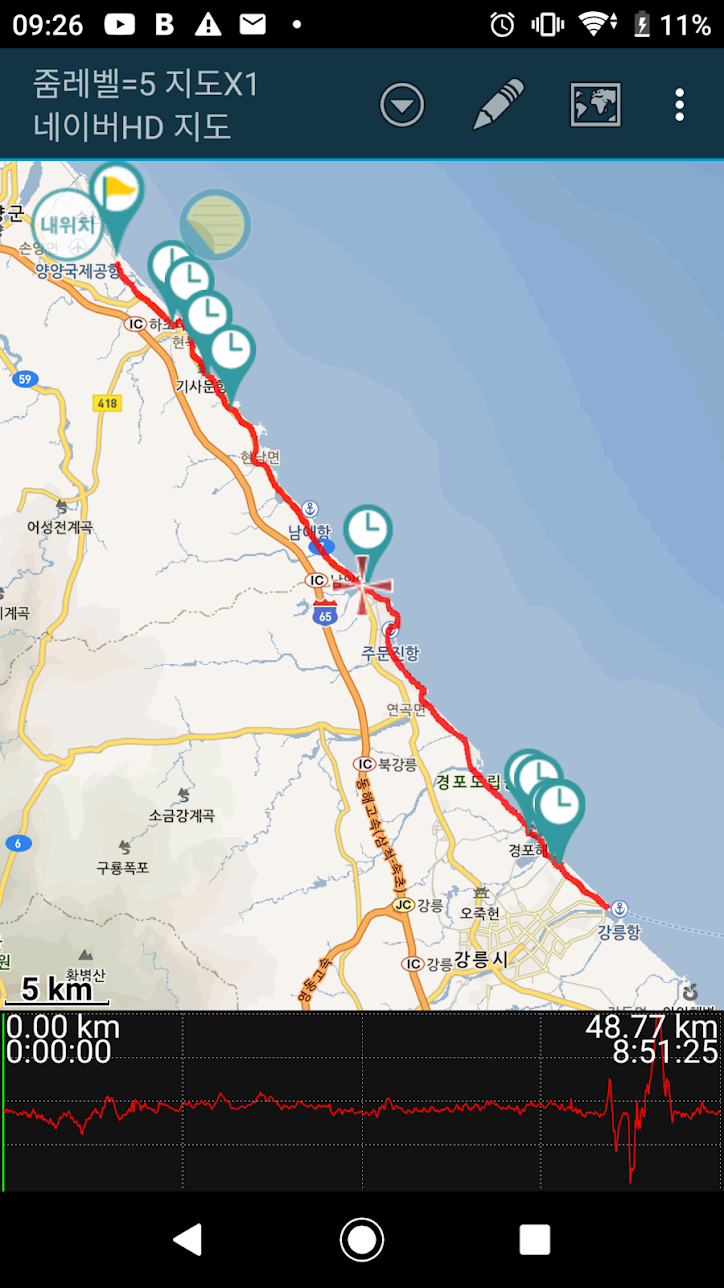Open the three-dot overflow menu

[680, 105]
